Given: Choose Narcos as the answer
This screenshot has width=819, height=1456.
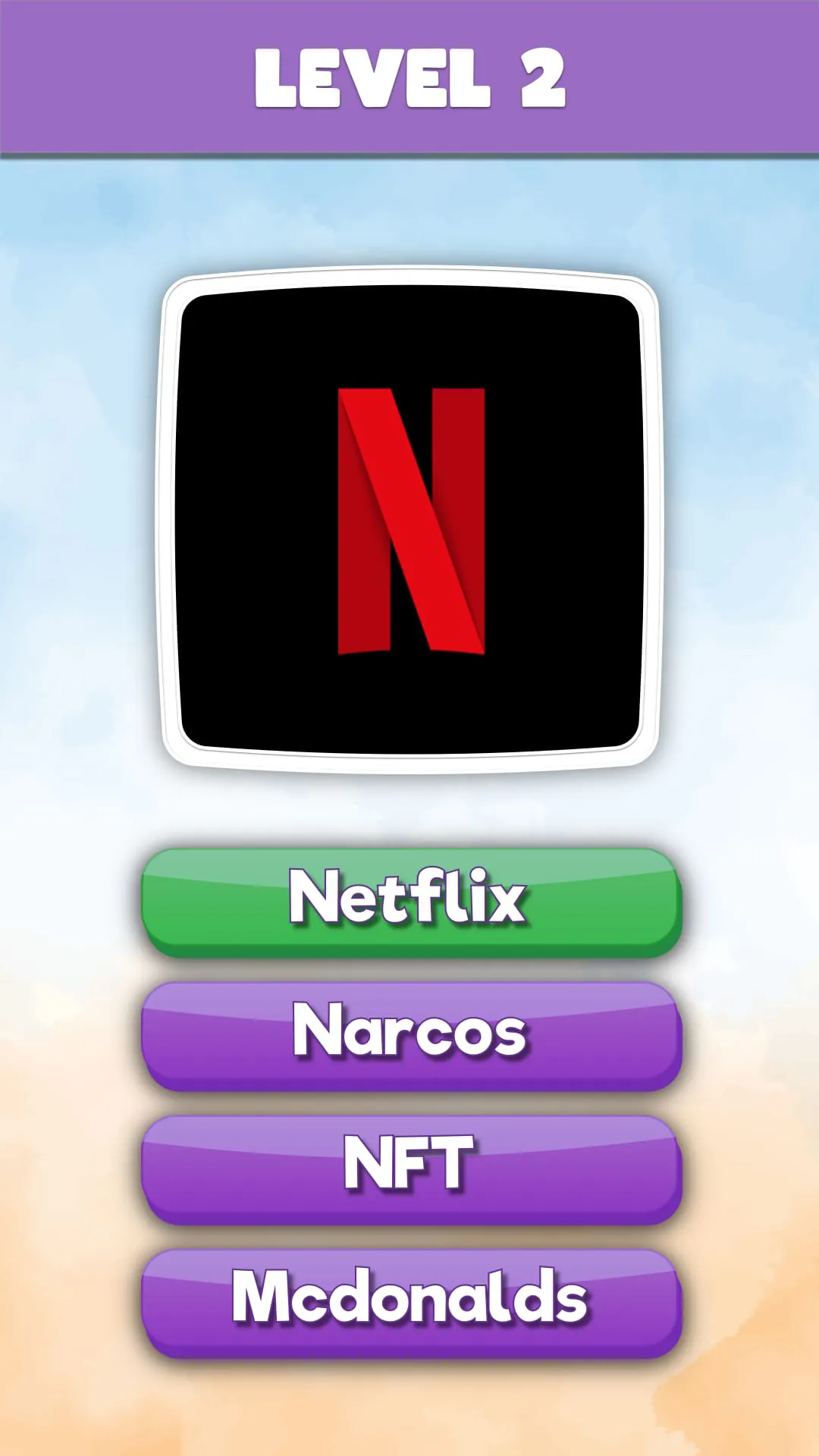Looking at the screenshot, I should pos(411,1034).
